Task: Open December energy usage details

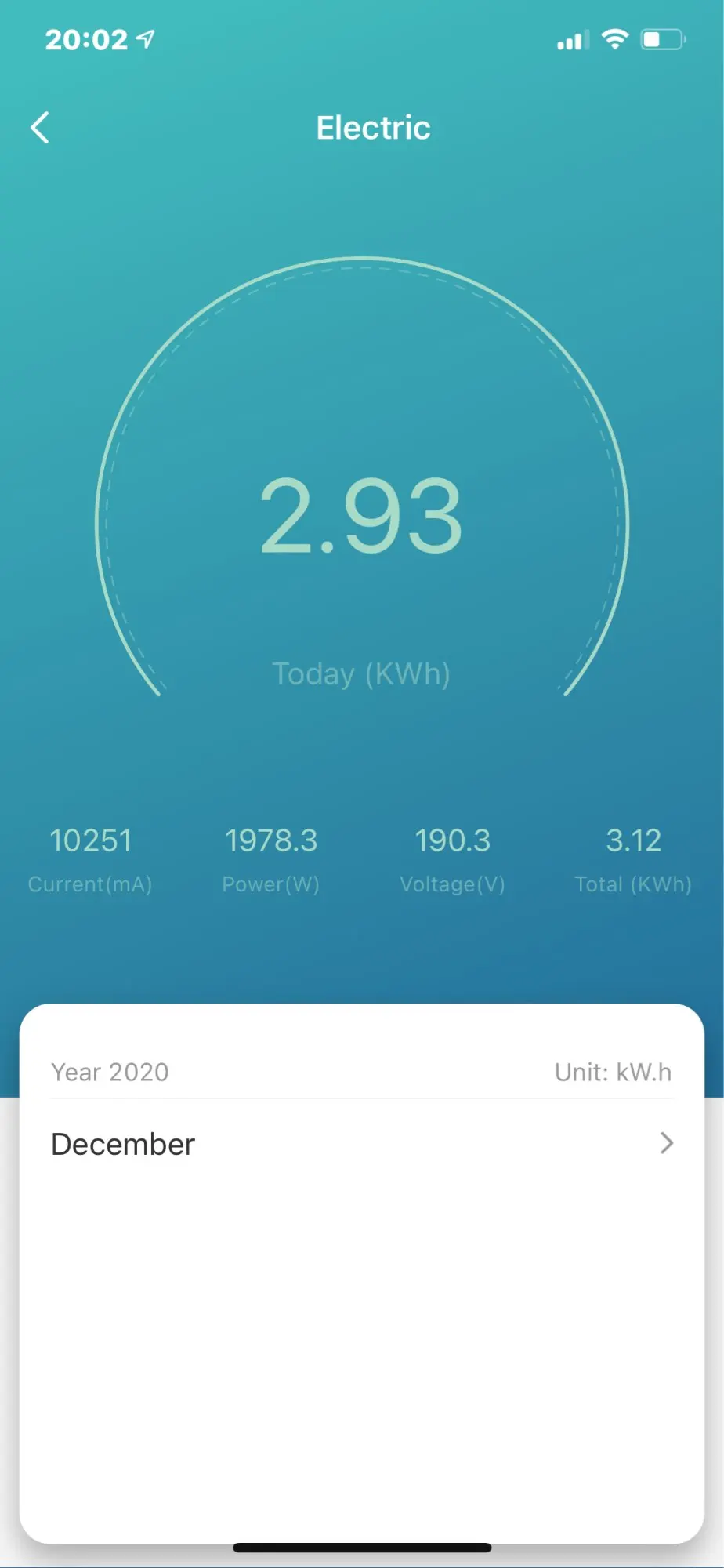Action: click(361, 1144)
